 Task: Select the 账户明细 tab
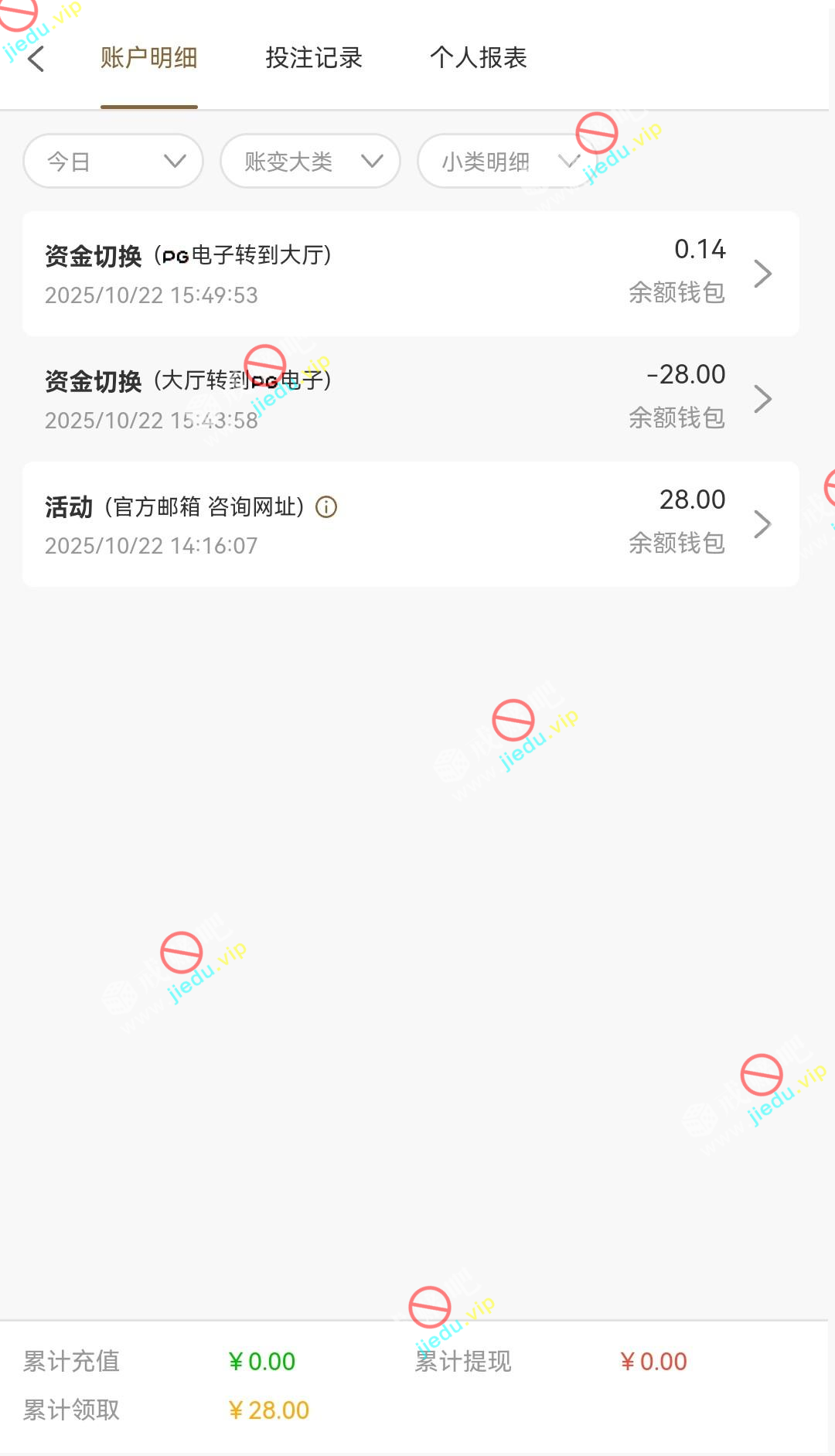(x=149, y=58)
